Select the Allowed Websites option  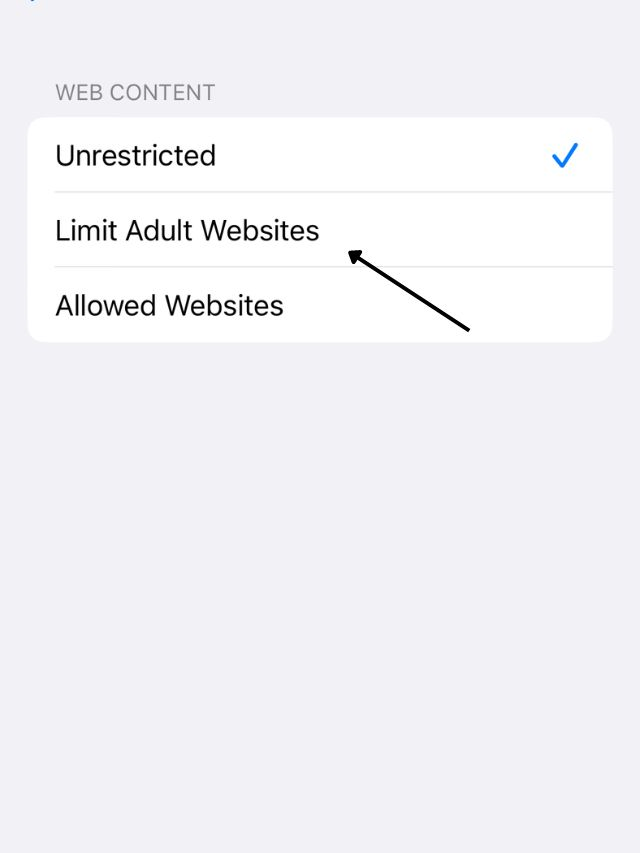pyautogui.click(x=169, y=305)
